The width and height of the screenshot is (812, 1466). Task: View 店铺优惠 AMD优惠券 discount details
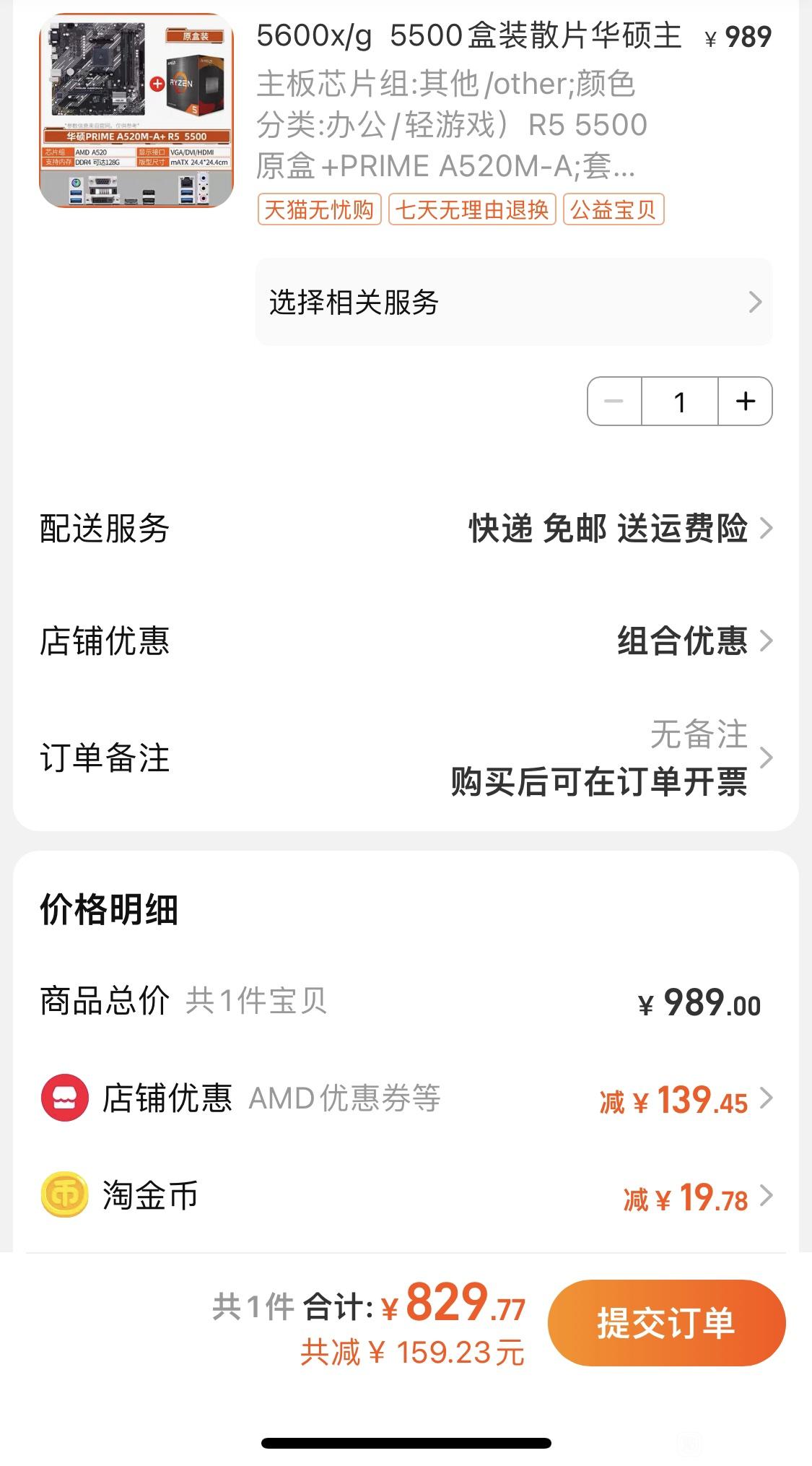click(x=406, y=1098)
